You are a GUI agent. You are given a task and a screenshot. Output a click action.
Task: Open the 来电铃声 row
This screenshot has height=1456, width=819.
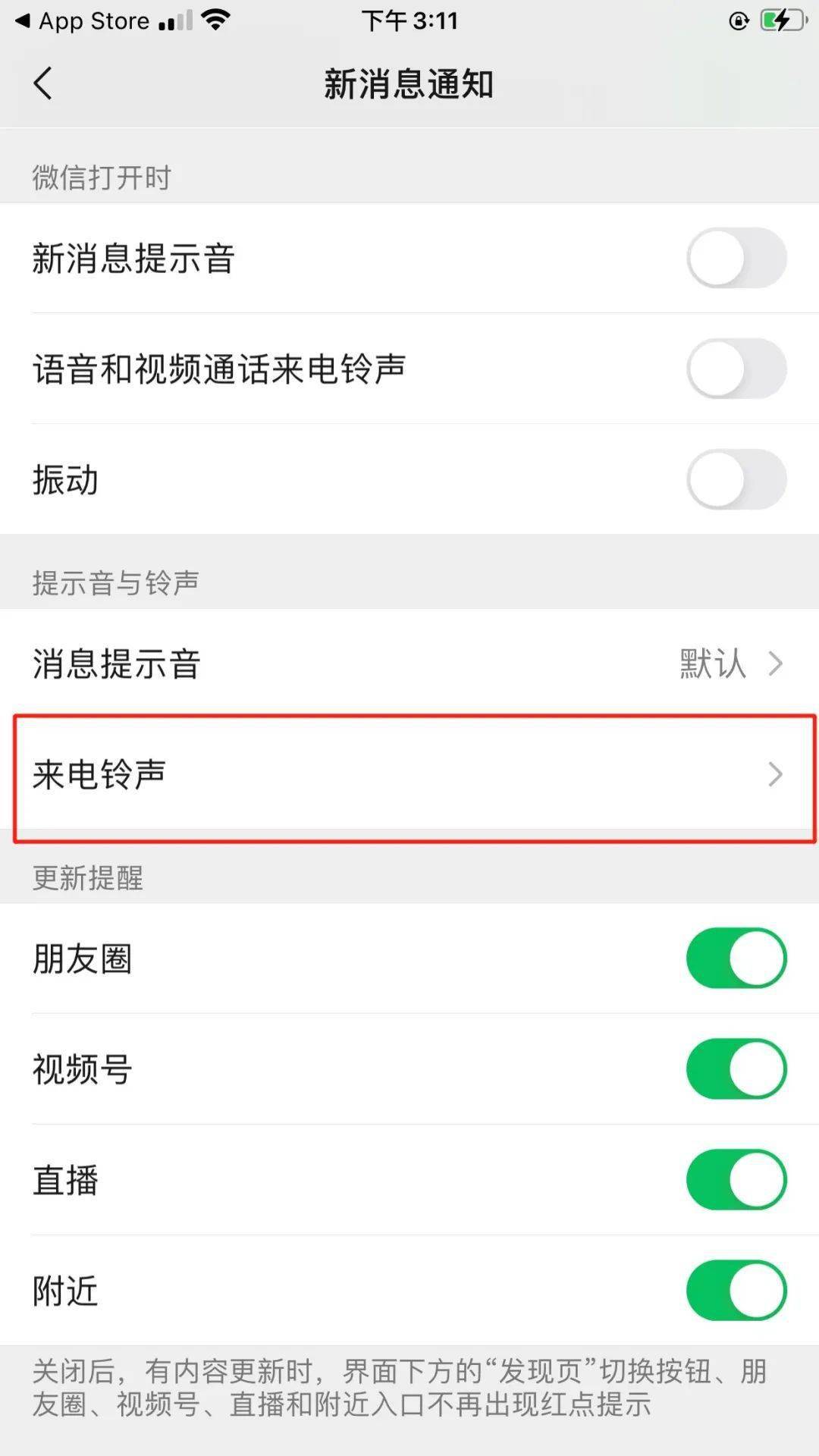[409, 775]
